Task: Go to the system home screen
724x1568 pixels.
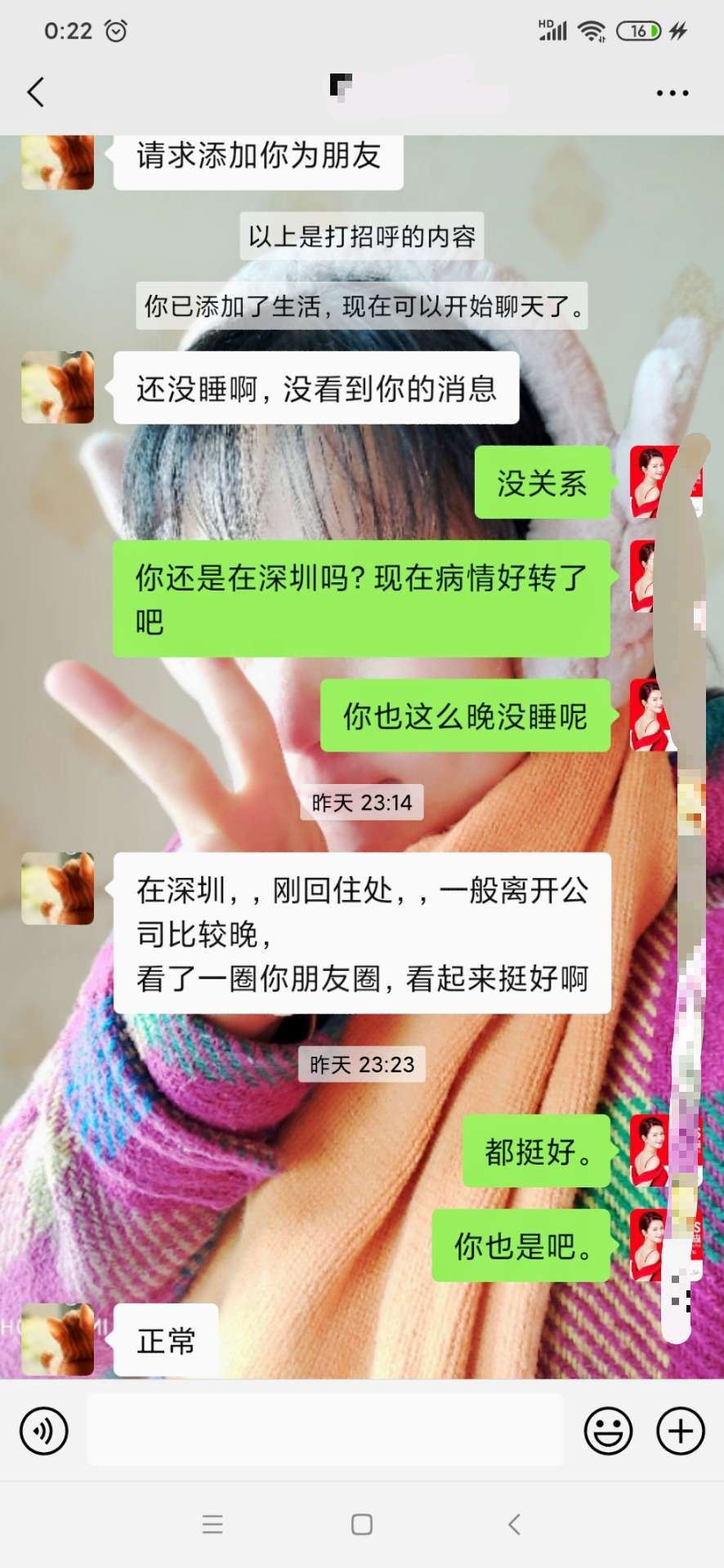Action: coord(362,1524)
